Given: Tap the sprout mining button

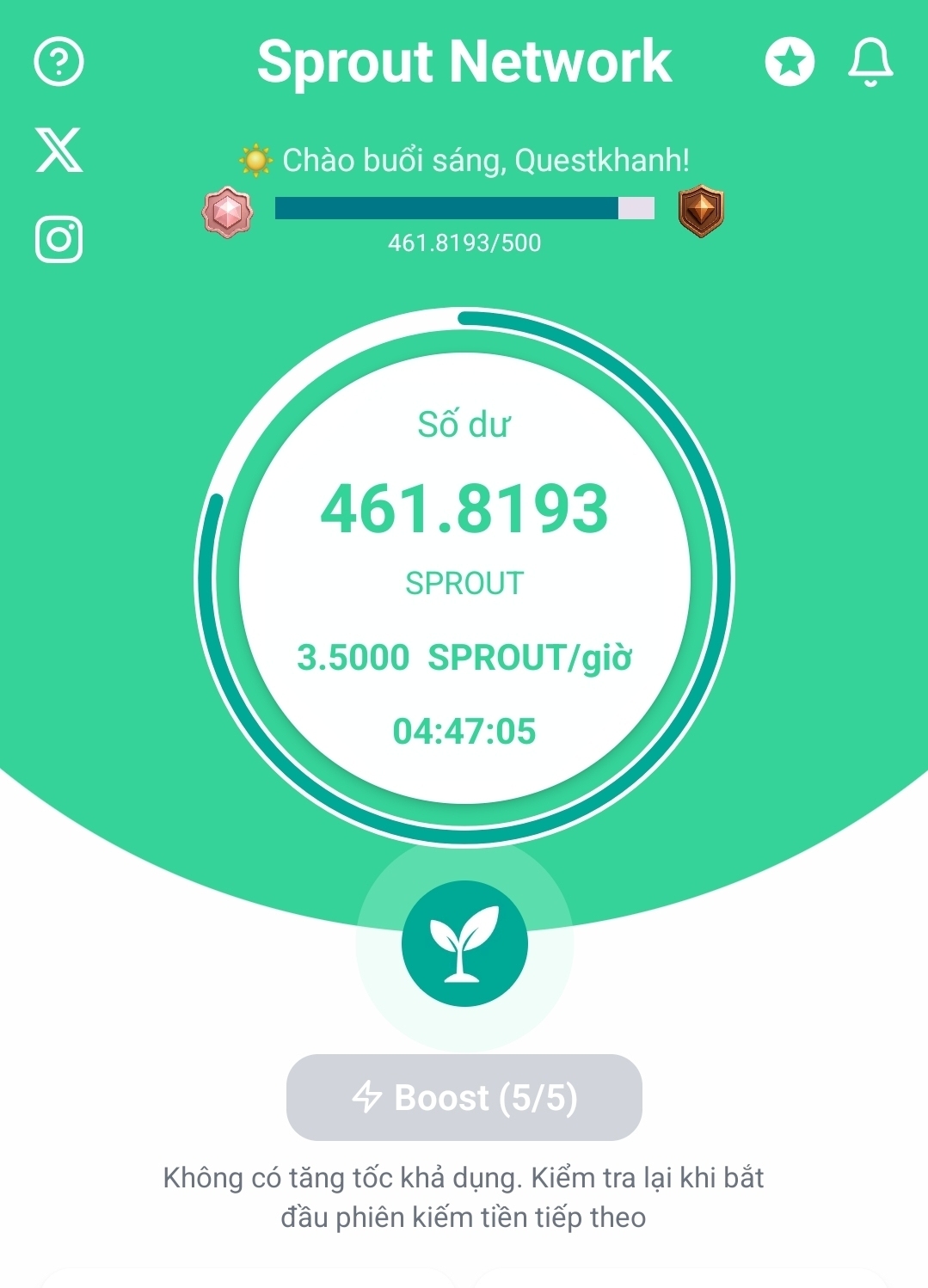Looking at the screenshot, I should coord(464,943).
